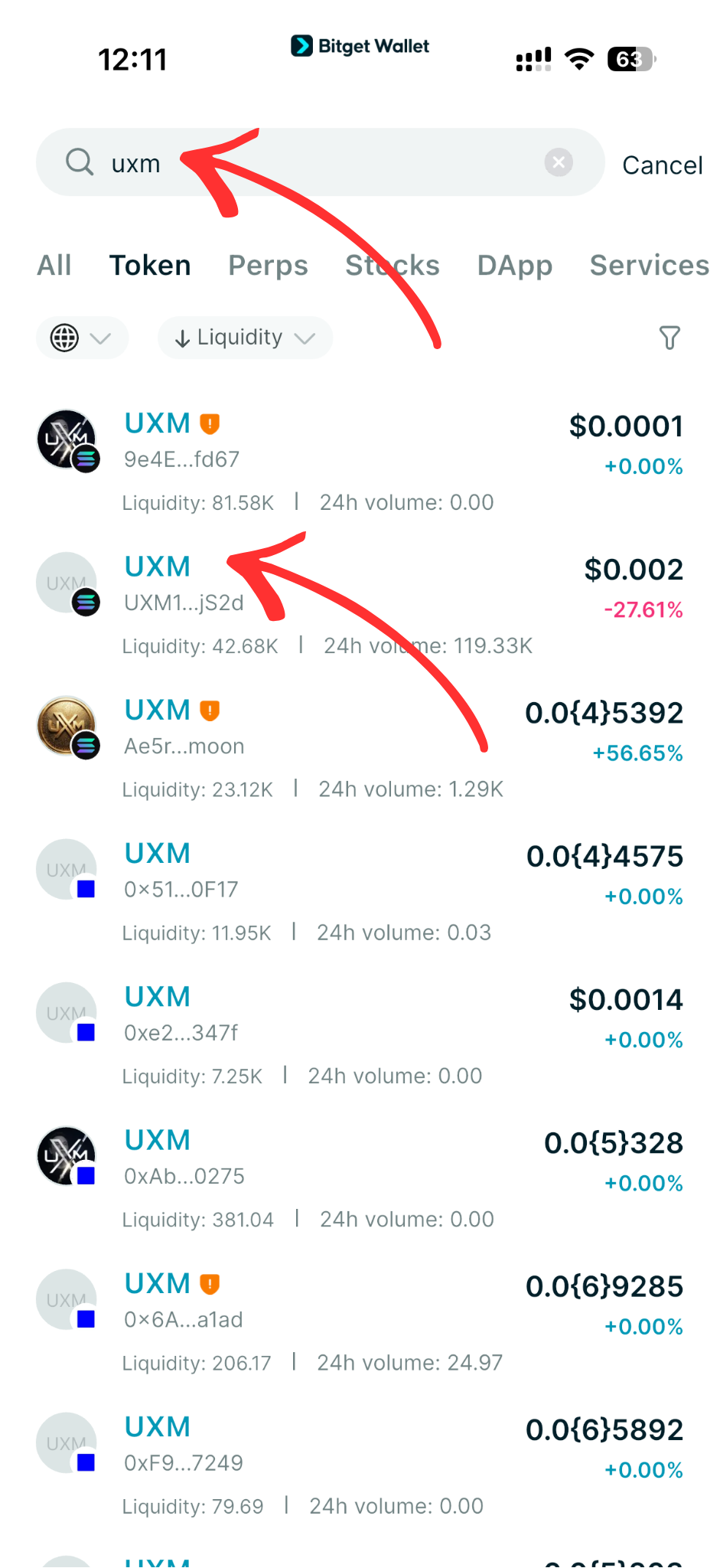Click the filter funnel icon
720x1568 pixels.
coord(670,338)
